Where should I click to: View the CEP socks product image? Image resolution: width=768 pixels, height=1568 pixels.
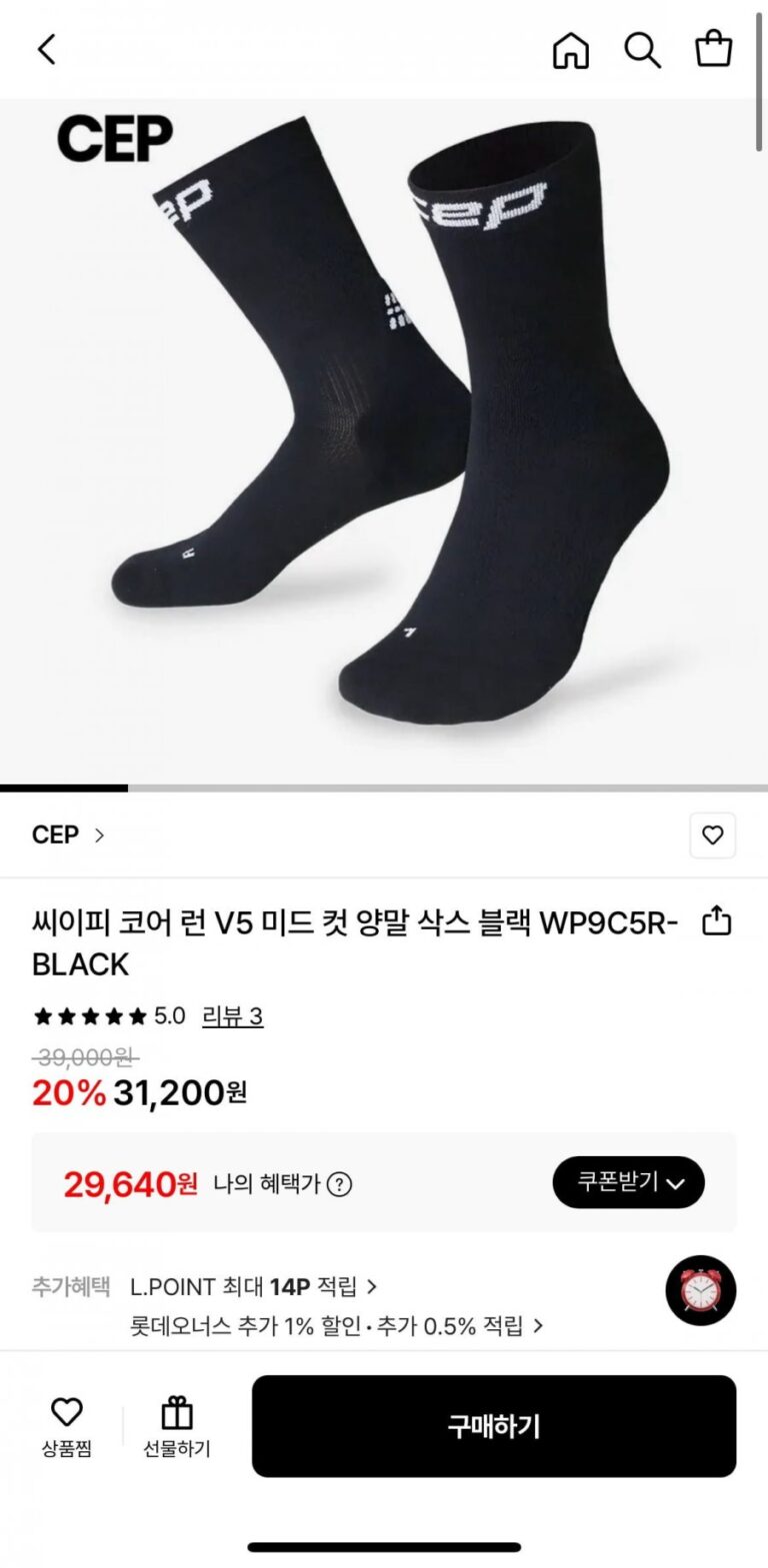point(384,440)
